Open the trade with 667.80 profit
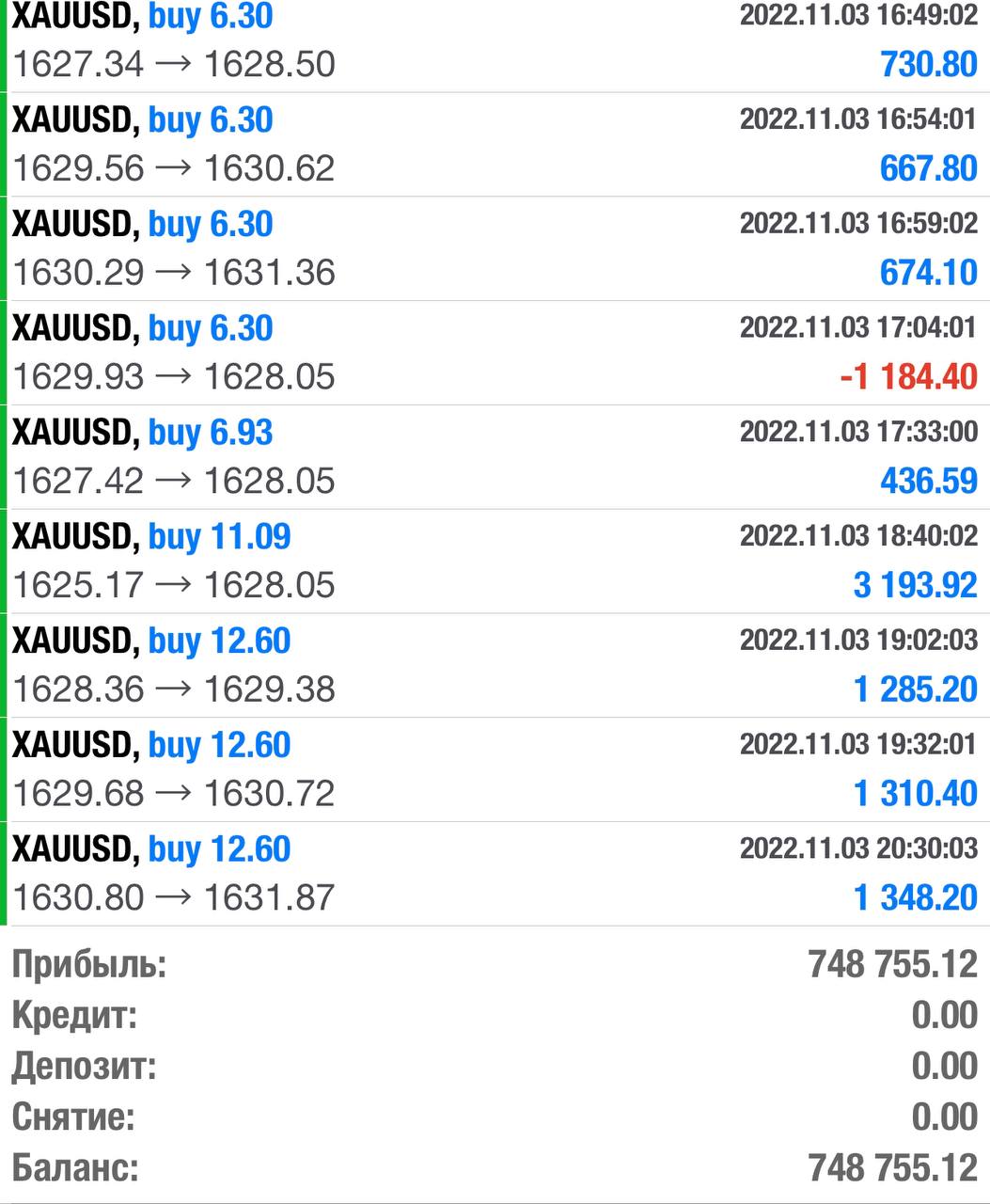This screenshot has width=990, height=1204. coord(495,145)
